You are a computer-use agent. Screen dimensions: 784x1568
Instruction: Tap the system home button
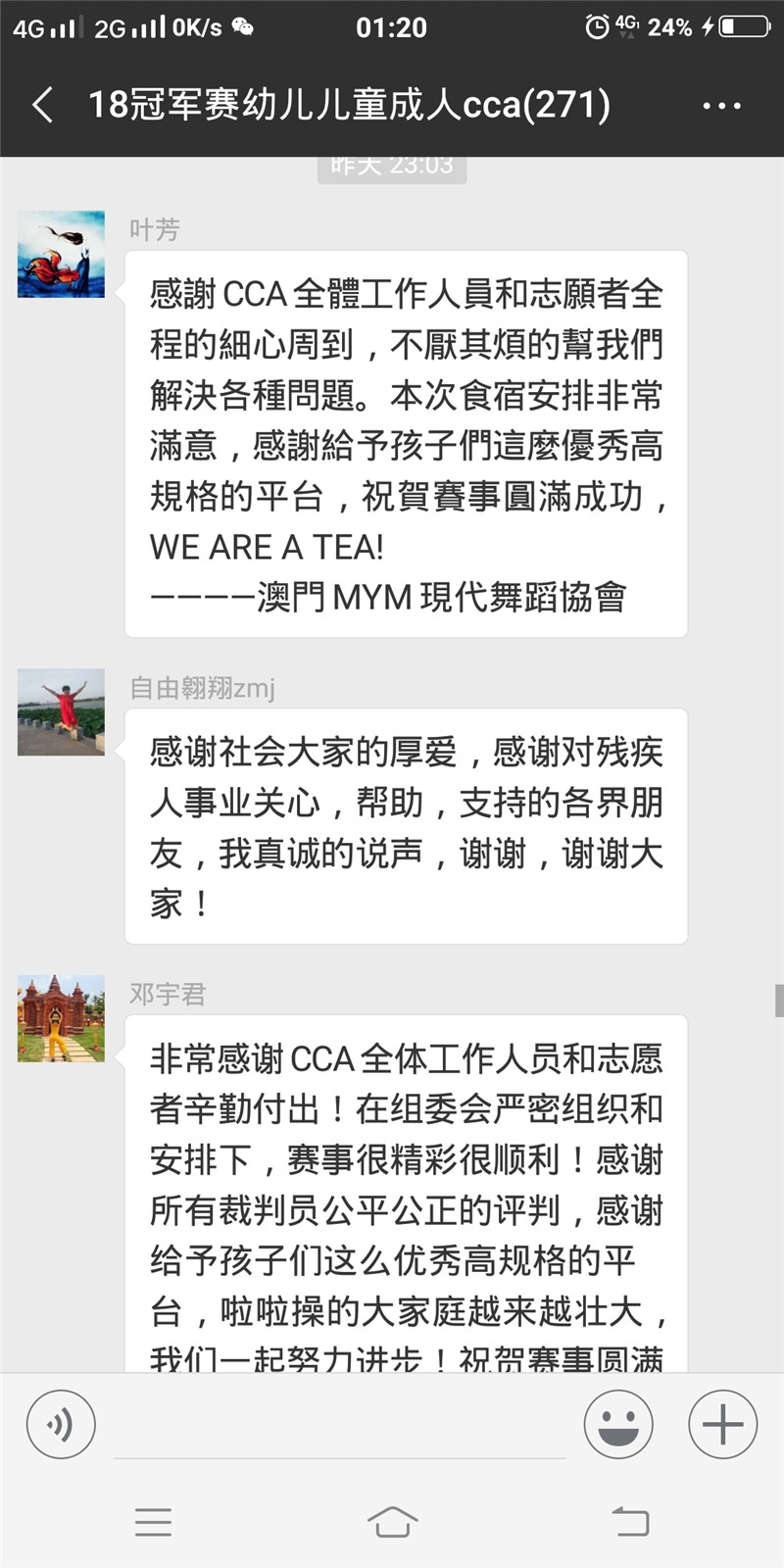coord(392,1522)
